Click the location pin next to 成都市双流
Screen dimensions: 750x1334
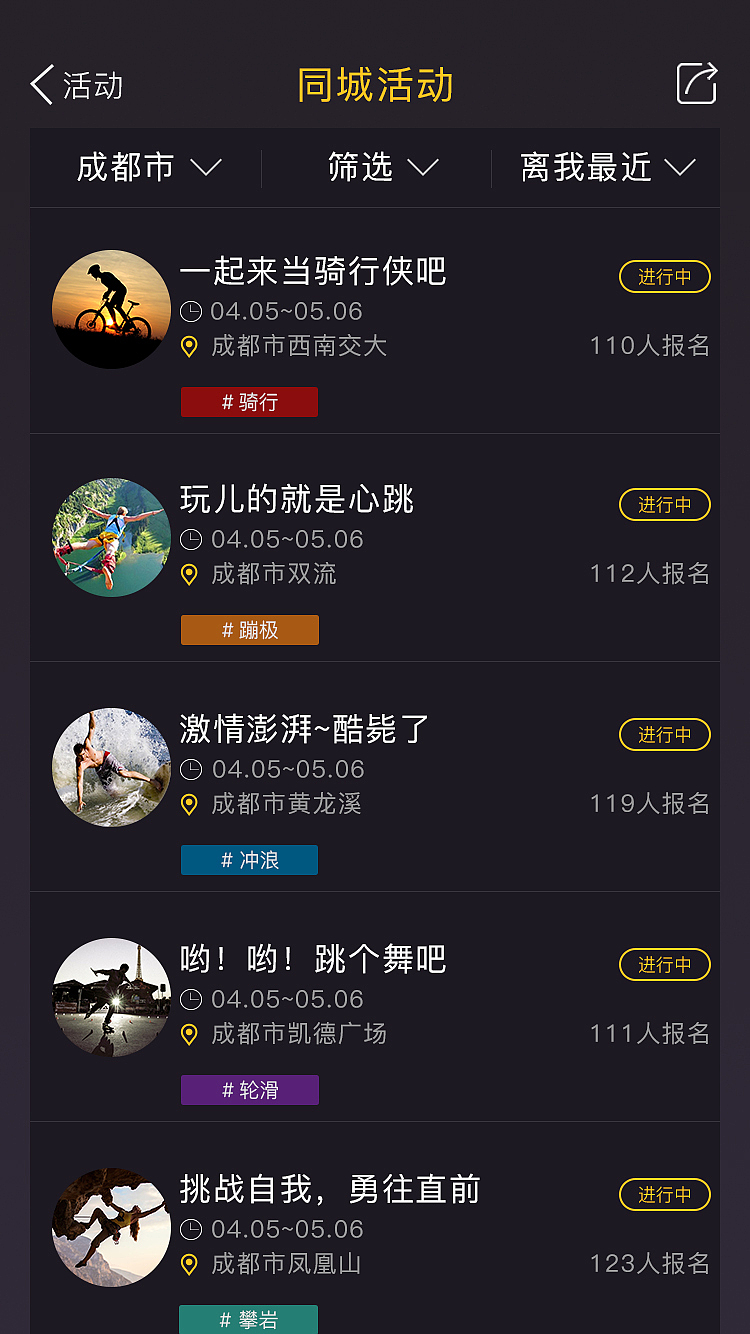tap(191, 575)
